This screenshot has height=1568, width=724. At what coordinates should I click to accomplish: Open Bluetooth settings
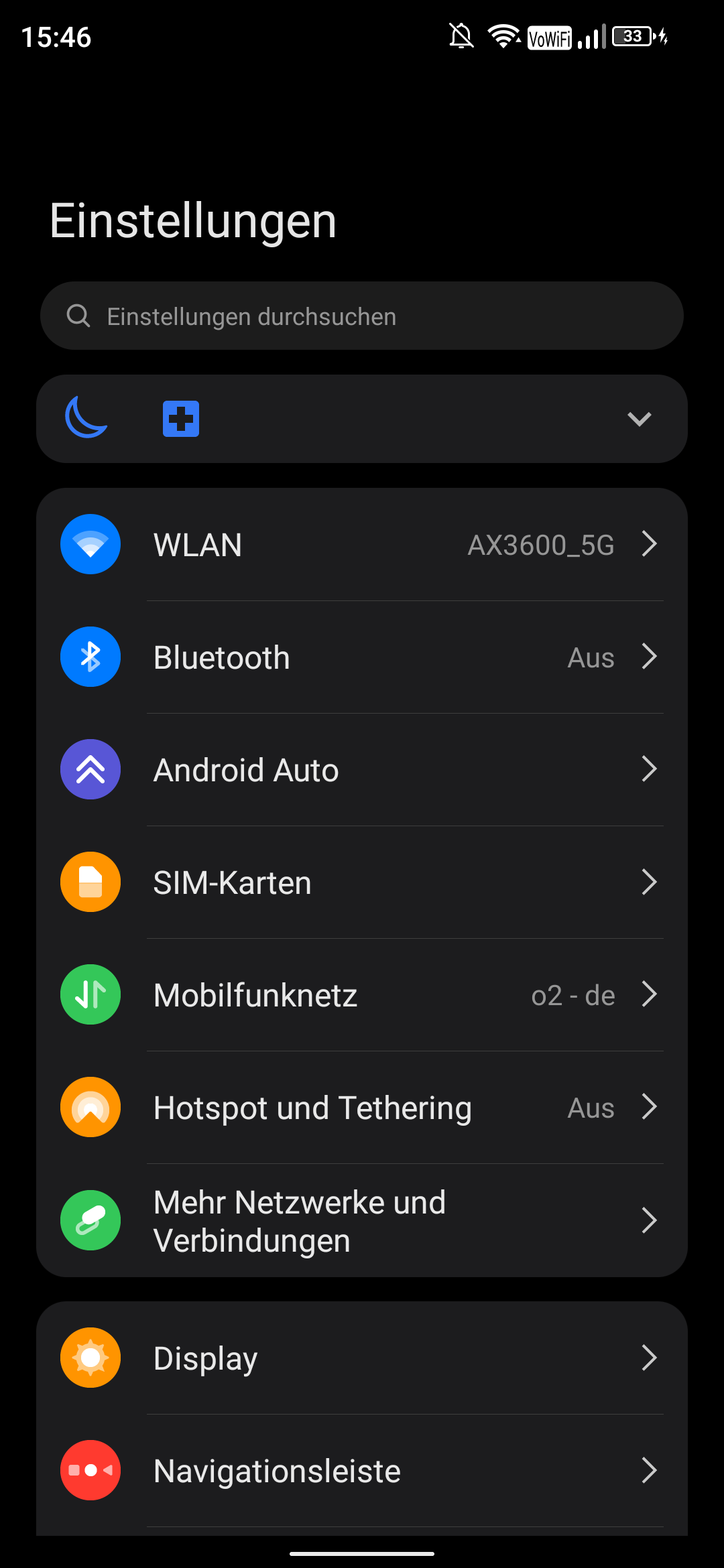(x=362, y=657)
